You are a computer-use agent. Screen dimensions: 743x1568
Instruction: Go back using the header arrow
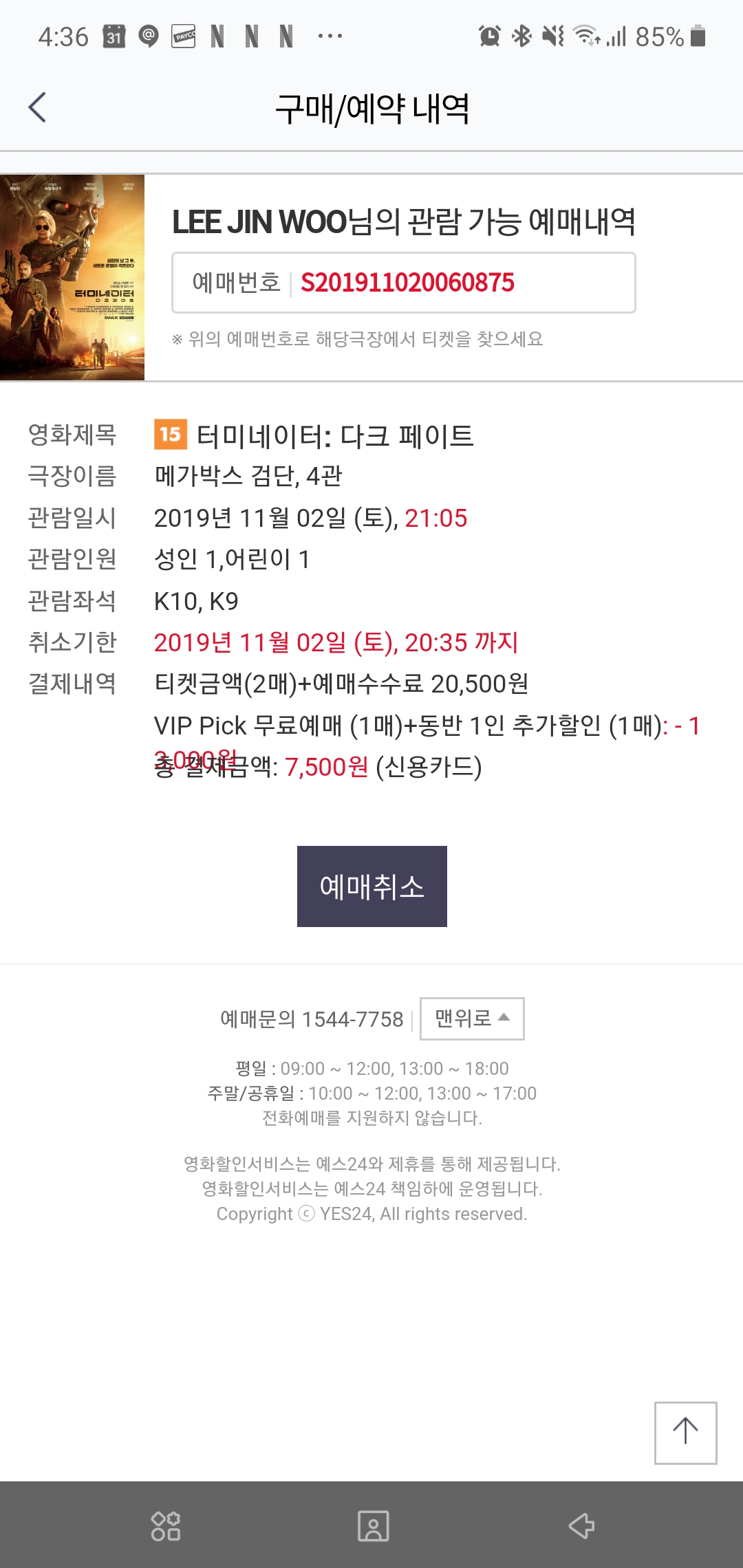[x=38, y=108]
